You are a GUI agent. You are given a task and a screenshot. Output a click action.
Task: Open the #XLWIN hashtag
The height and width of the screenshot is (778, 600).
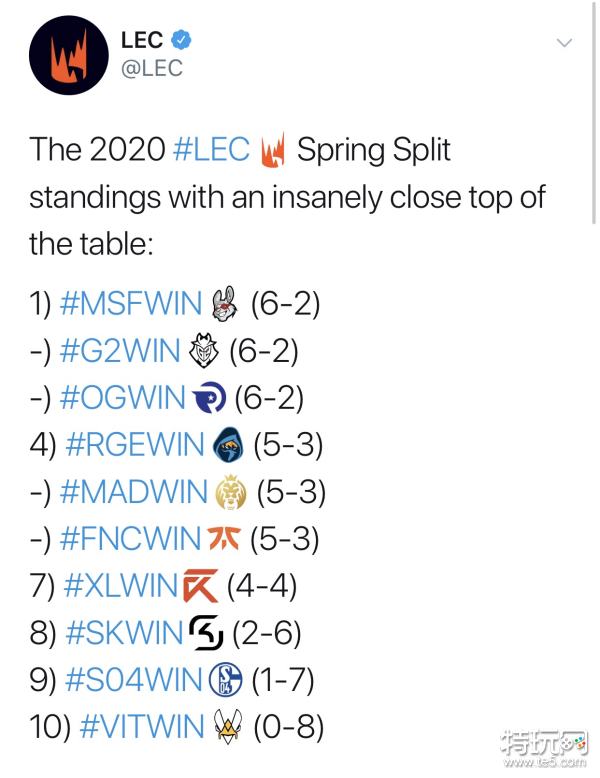click(120, 586)
